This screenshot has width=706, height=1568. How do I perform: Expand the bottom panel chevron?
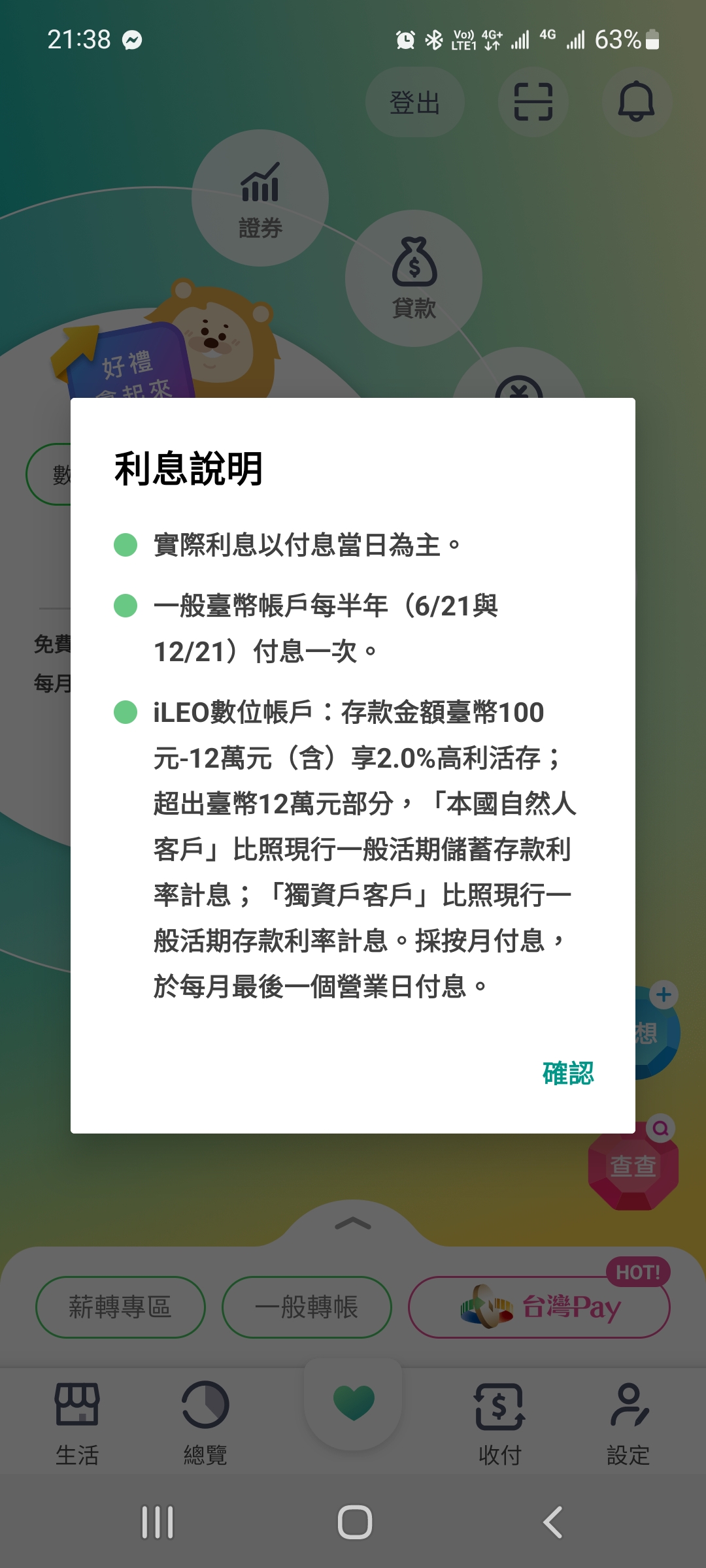[353, 1224]
